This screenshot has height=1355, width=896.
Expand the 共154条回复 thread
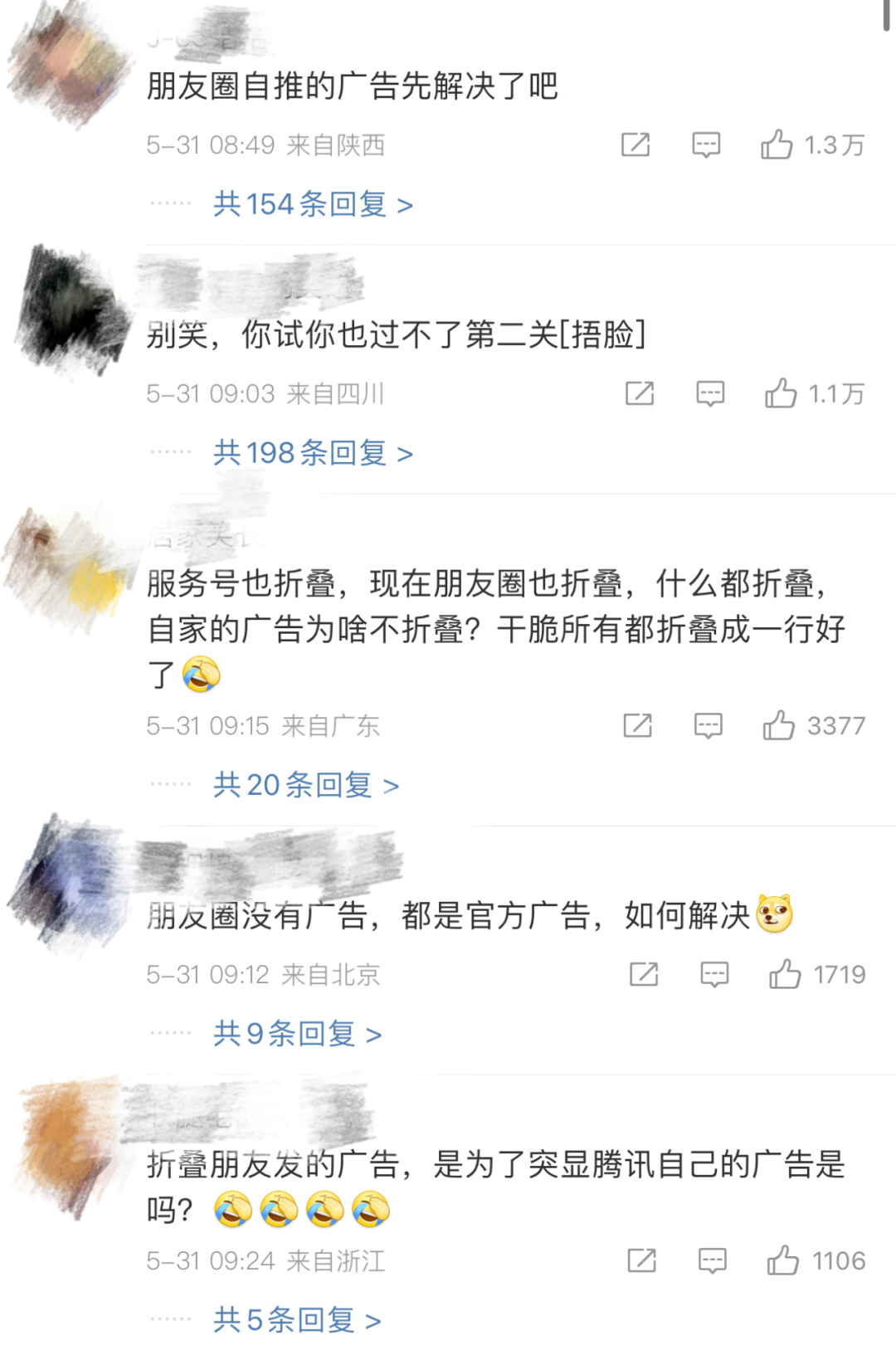[x=313, y=204]
